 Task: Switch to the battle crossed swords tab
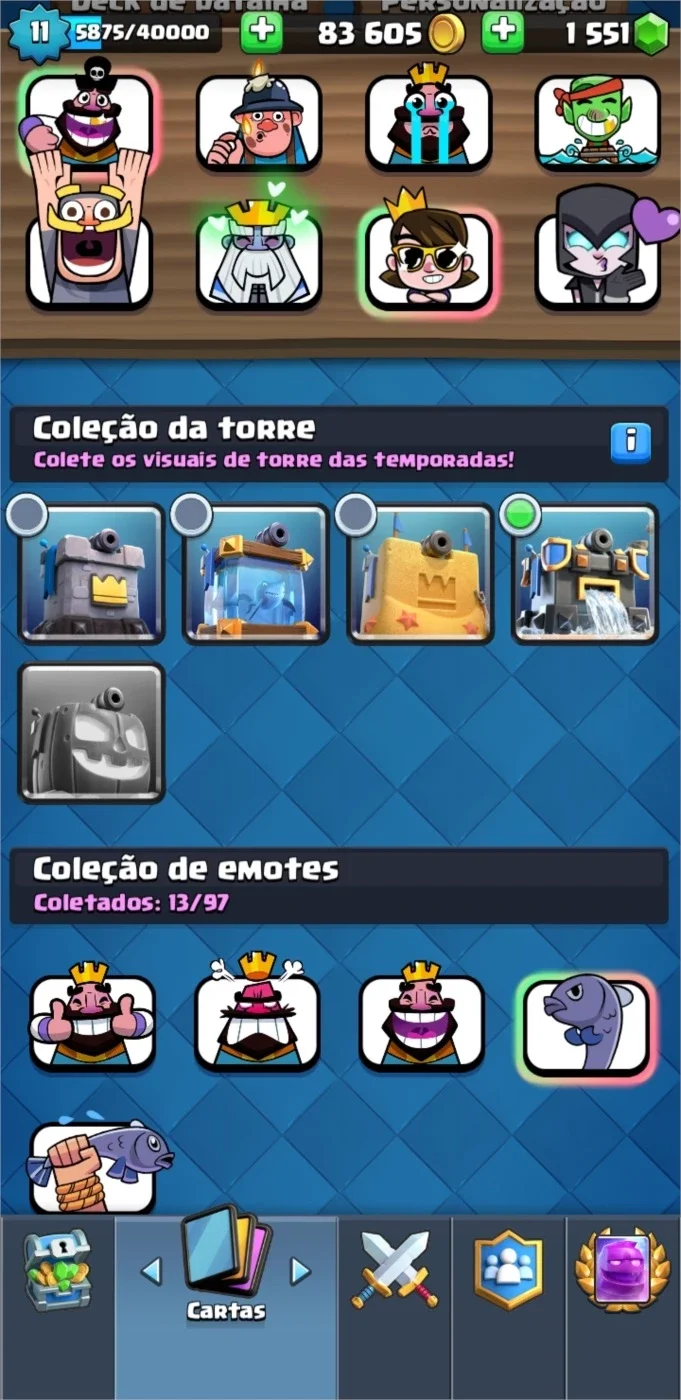pos(394,1270)
